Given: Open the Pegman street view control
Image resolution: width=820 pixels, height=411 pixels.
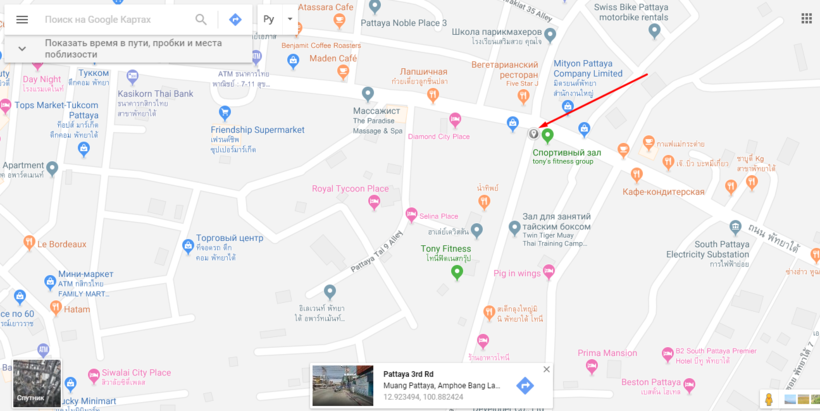Looking at the screenshot, I should tap(769, 398).
